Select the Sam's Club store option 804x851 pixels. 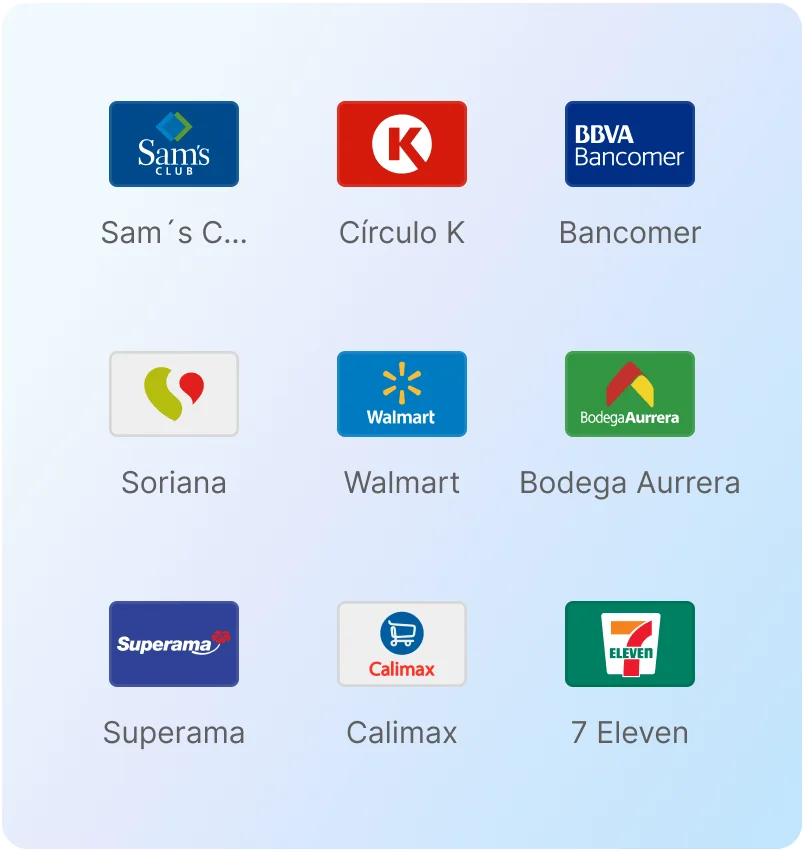click(x=174, y=144)
